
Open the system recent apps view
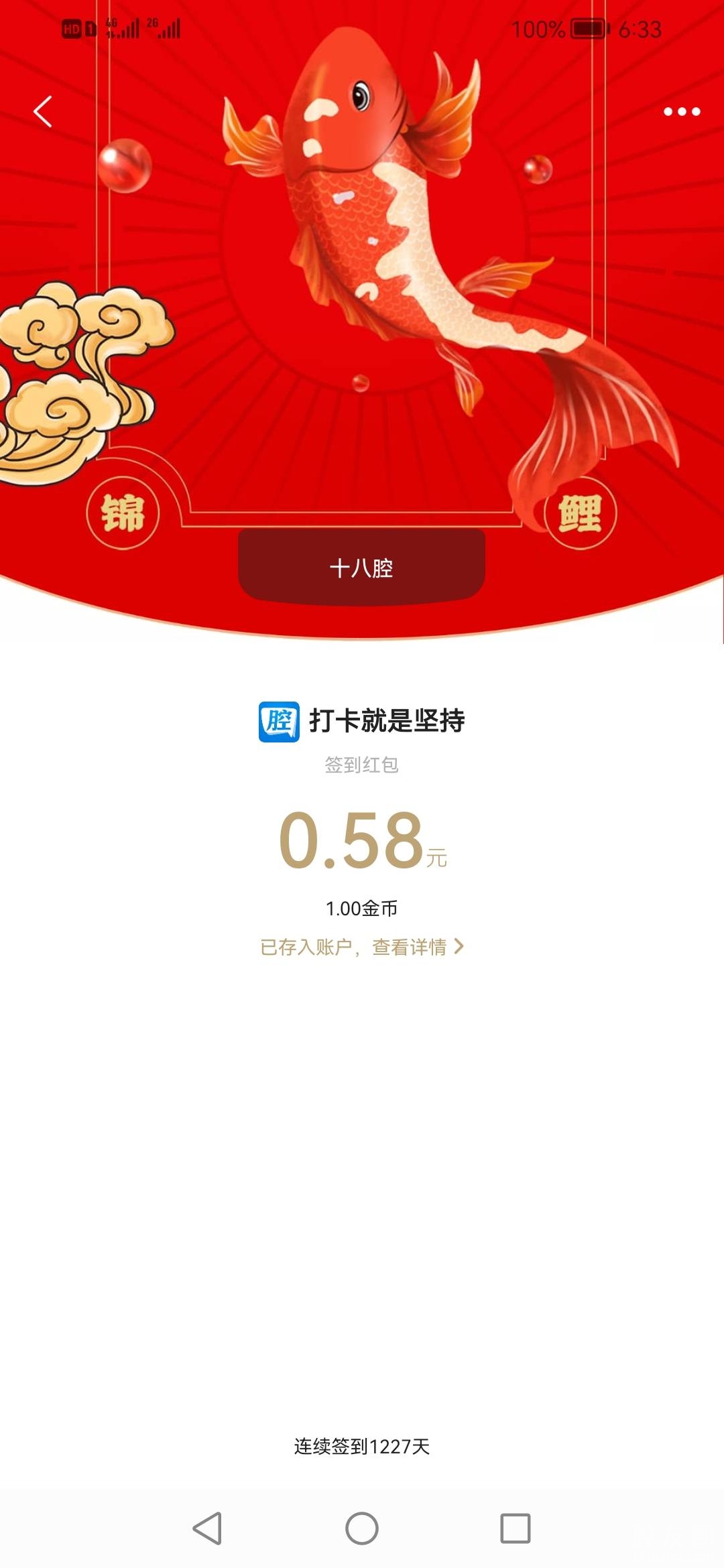click(515, 1528)
